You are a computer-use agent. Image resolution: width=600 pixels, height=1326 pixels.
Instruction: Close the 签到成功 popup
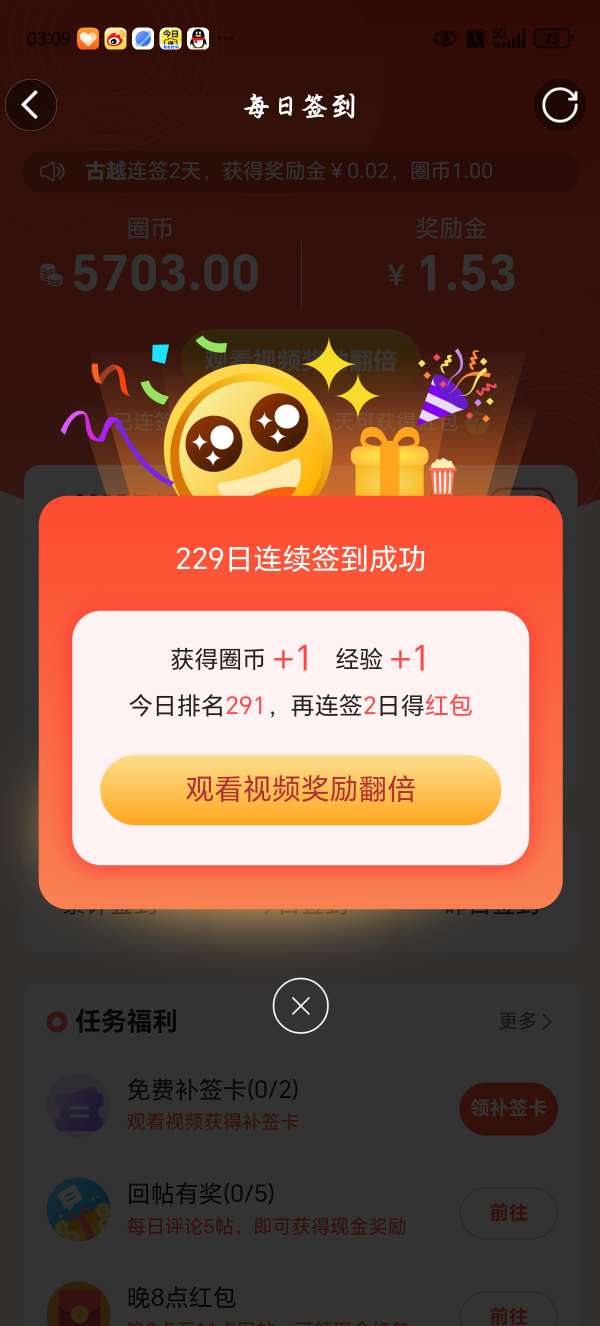click(x=300, y=1006)
